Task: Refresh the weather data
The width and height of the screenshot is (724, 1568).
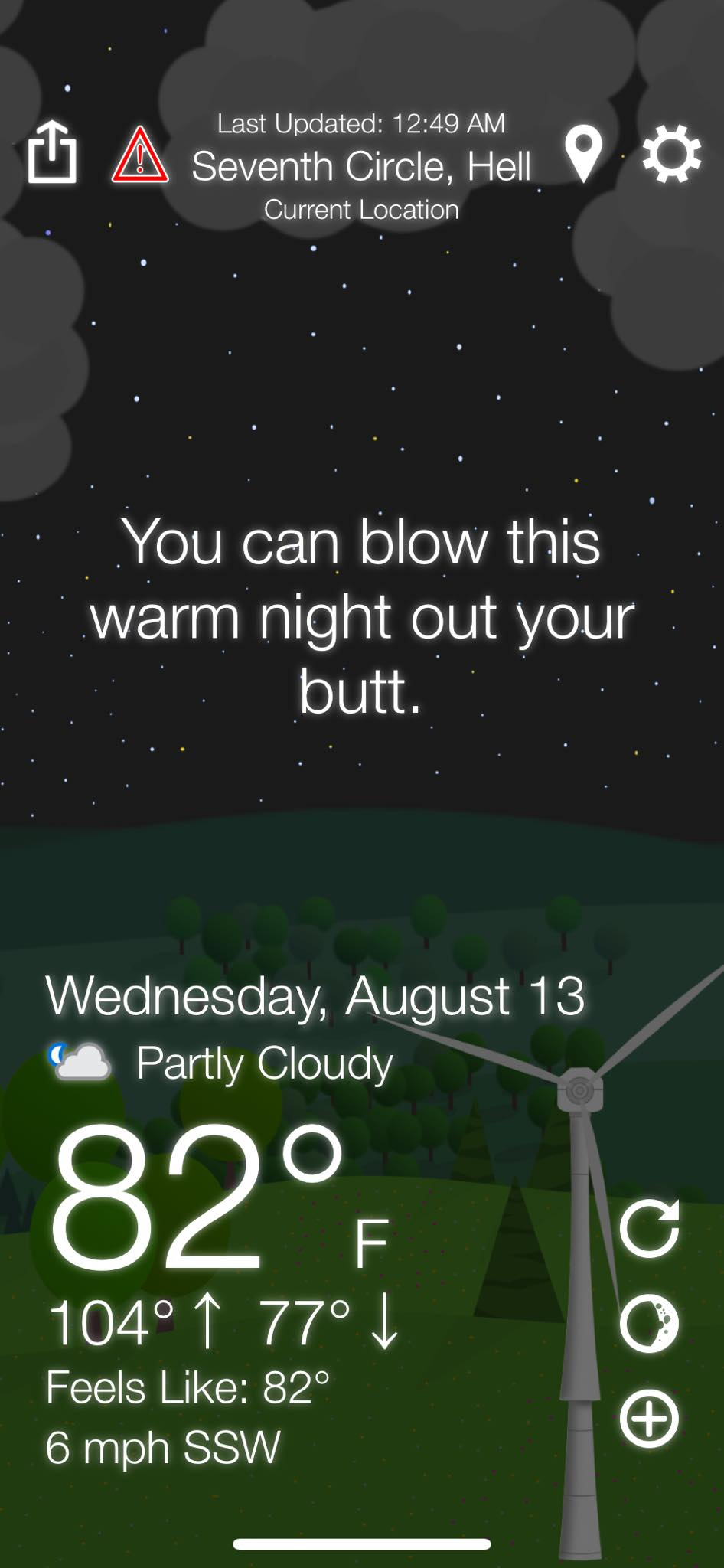Action: (649, 1229)
